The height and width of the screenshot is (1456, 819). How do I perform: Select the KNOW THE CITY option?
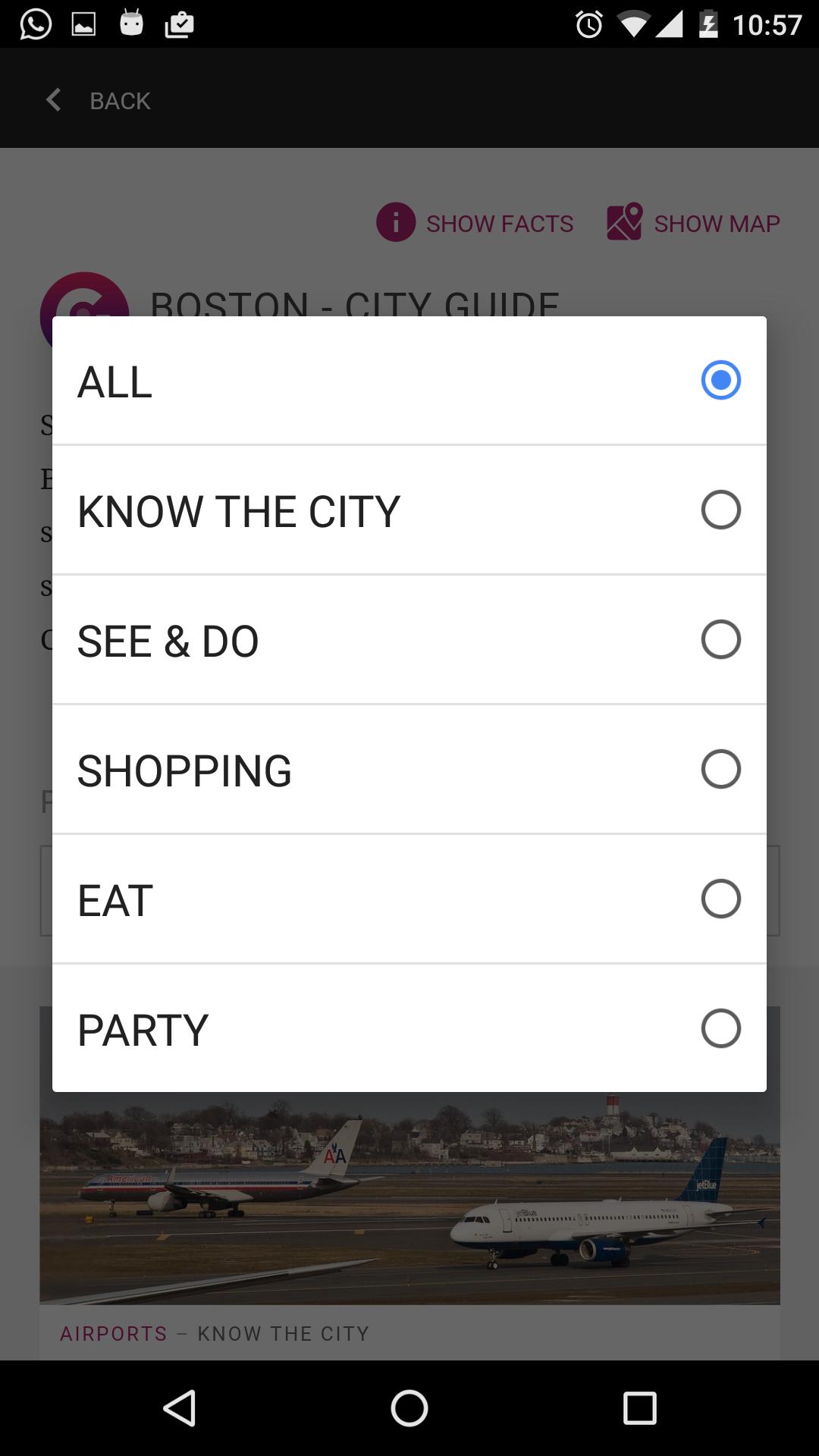pos(409,510)
